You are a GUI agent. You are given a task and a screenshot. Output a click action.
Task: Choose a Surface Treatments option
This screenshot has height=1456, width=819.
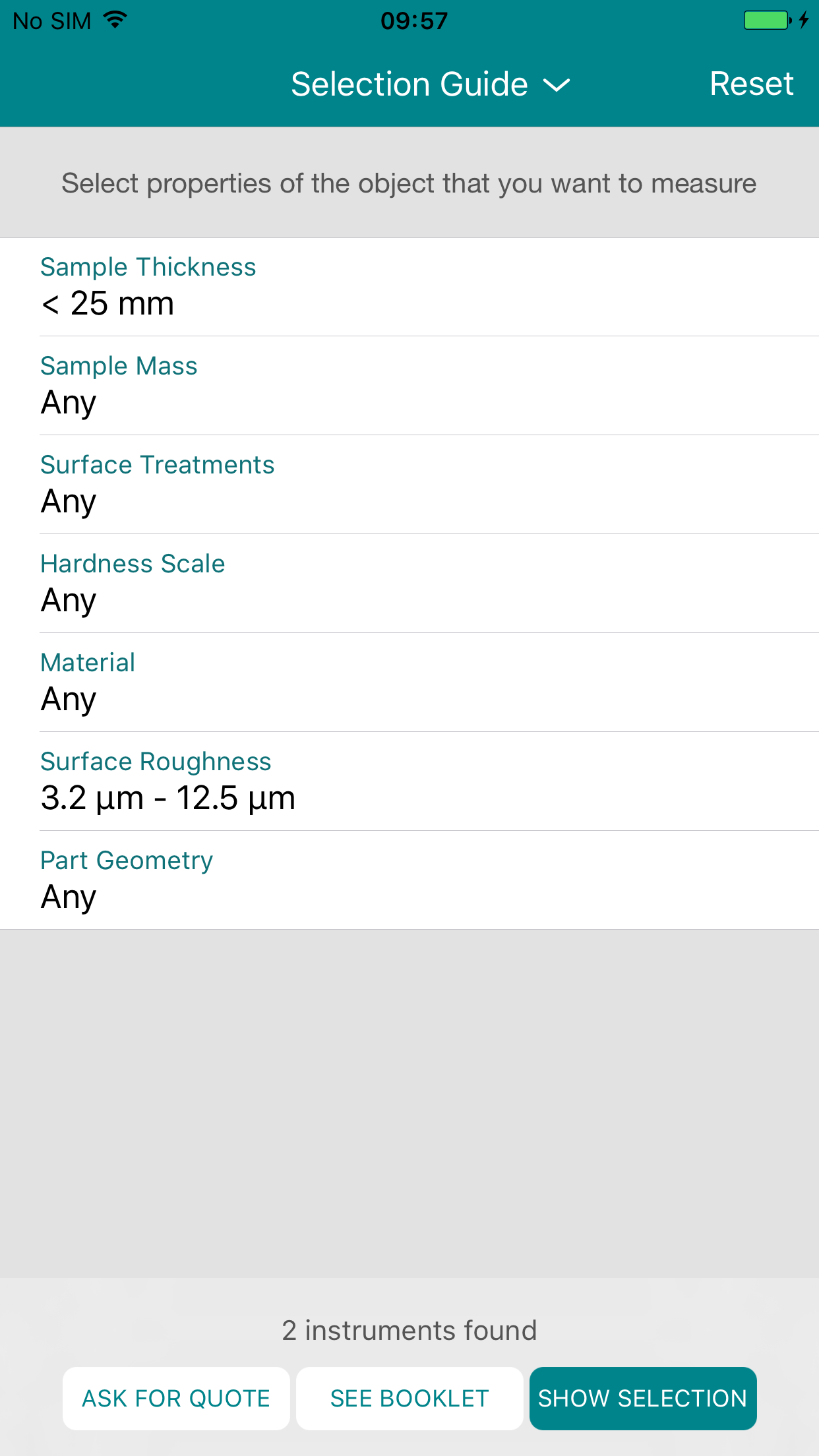click(x=409, y=485)
